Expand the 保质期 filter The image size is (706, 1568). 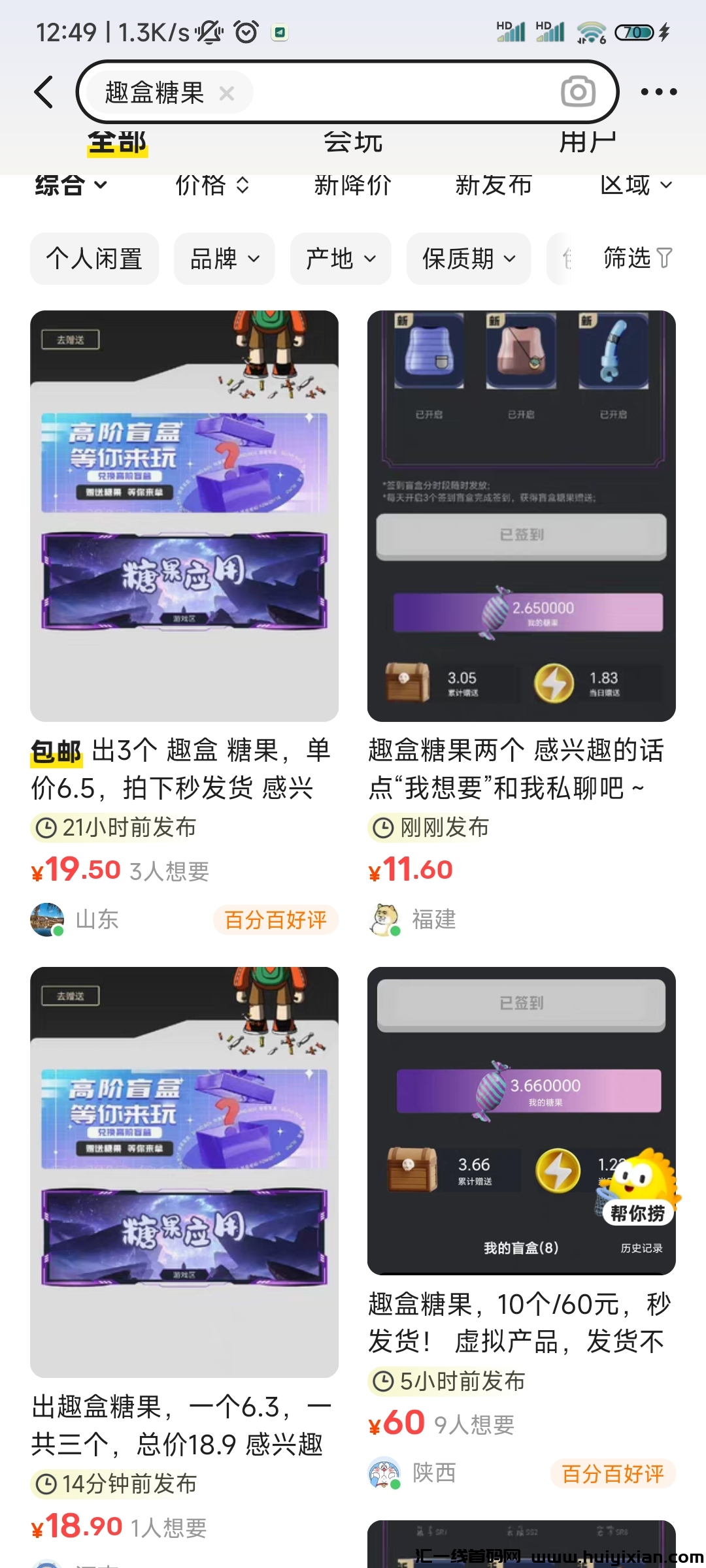point(469,259)
